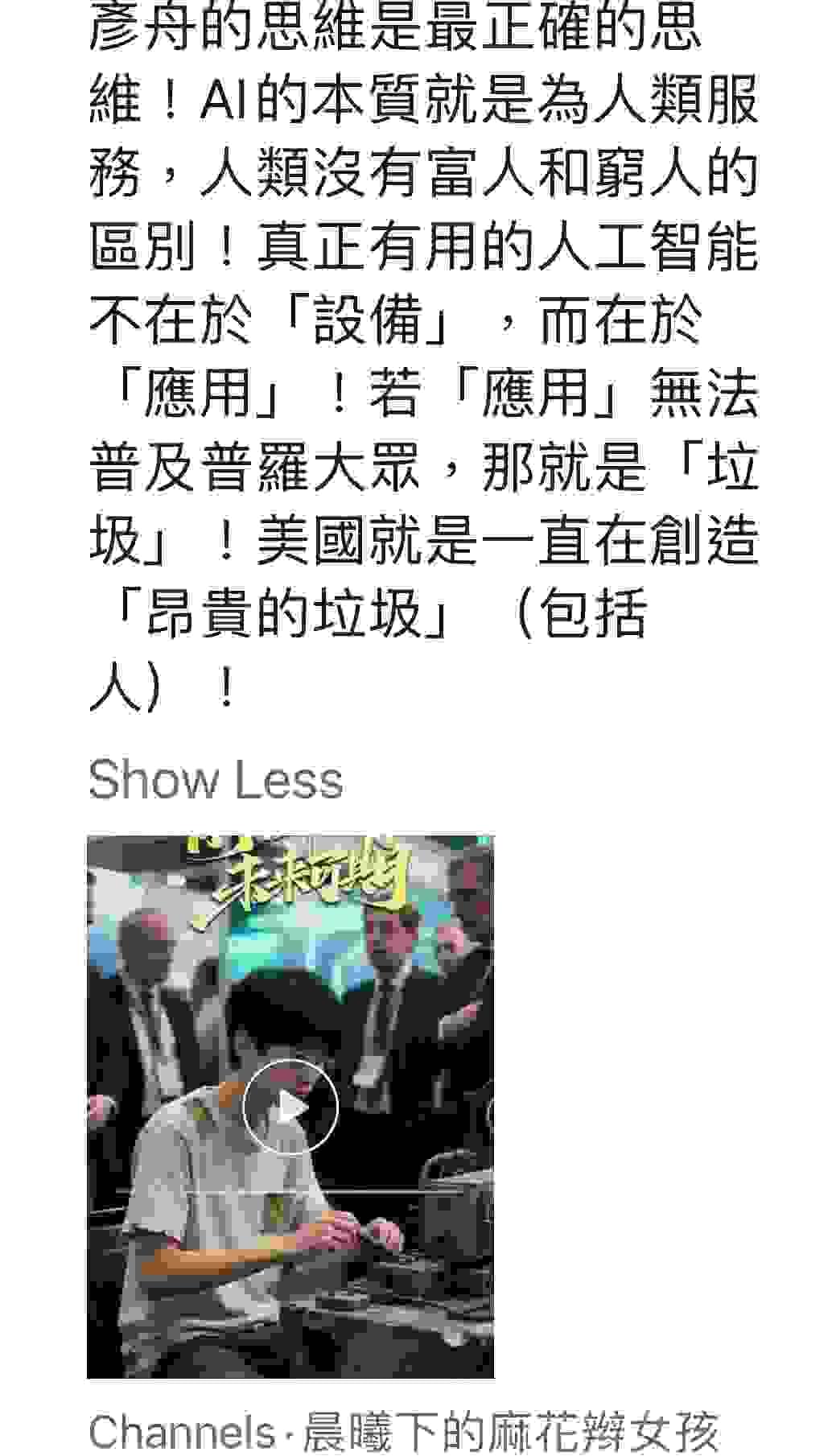Image resolution: width=836 pixels, height=1456 pixels.
Task: Collapse the post with Show Less
Action: tap(216, 780)
